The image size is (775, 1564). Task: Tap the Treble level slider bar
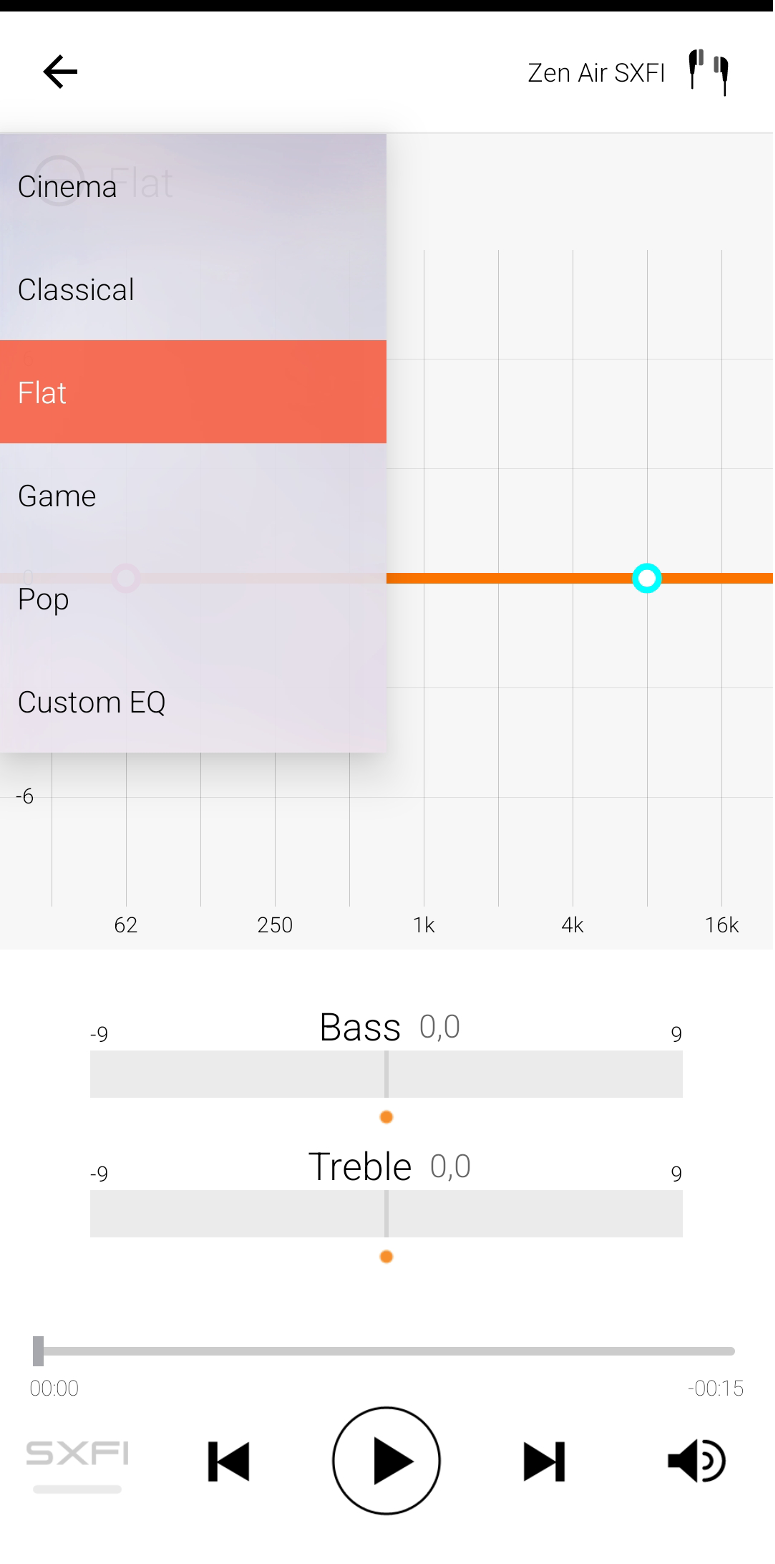tap(386, 1214)
